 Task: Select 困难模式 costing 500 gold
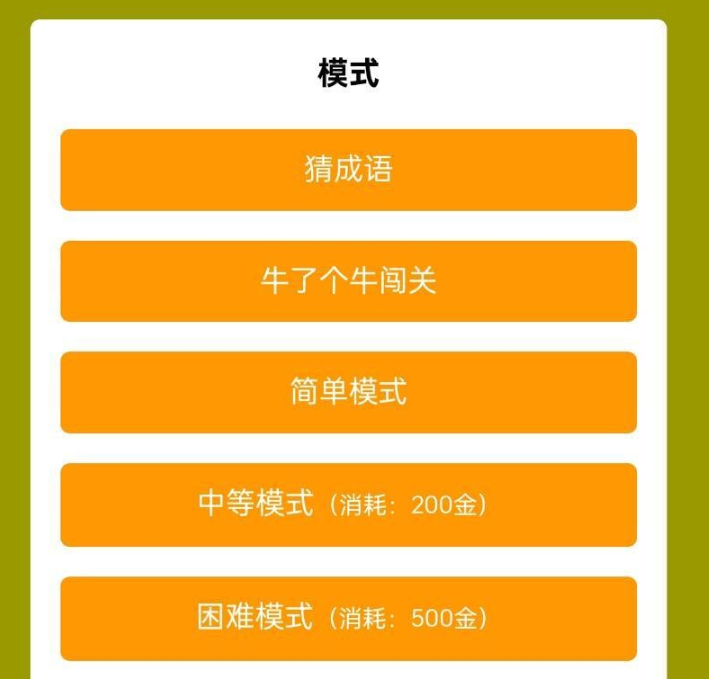[348, 618]
